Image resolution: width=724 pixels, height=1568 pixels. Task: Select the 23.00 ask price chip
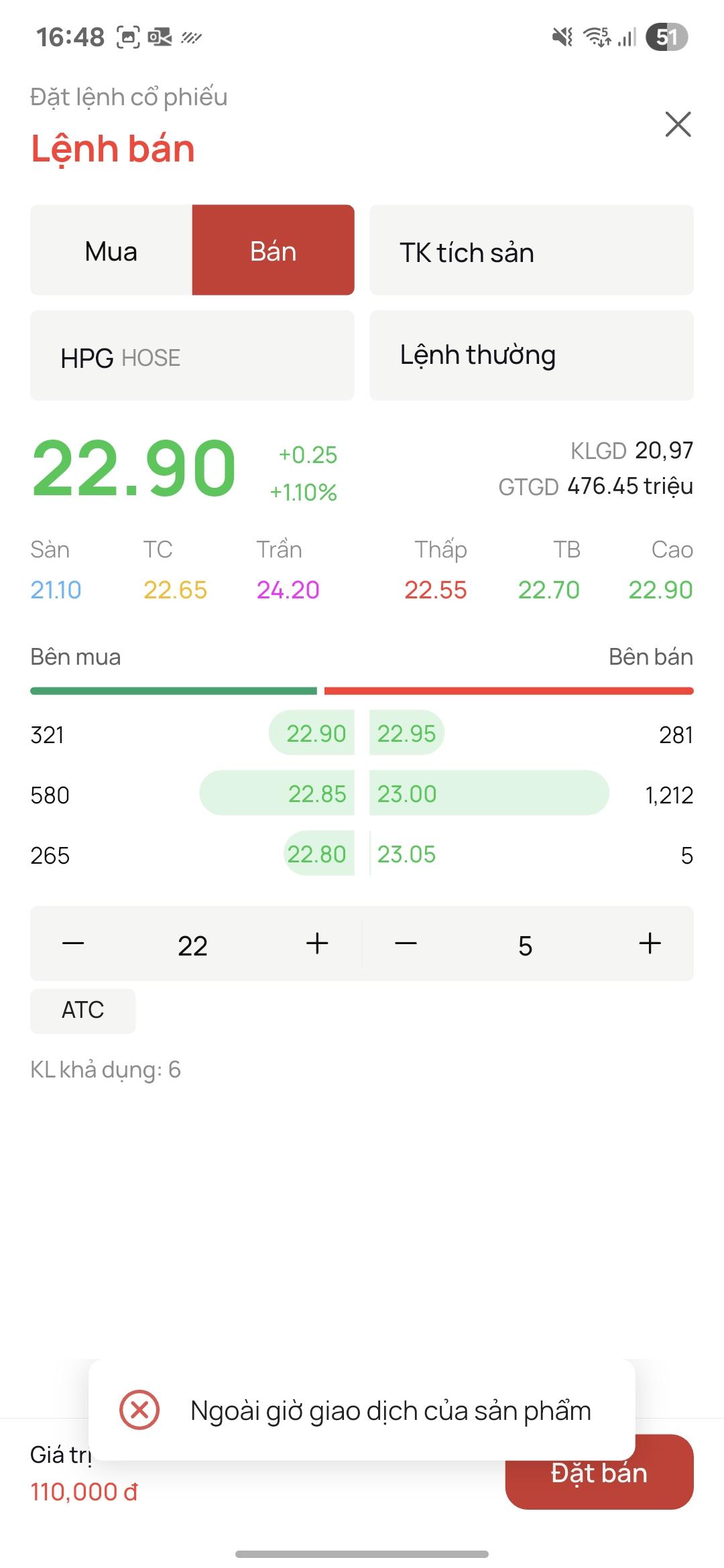(x=406, y=794)
